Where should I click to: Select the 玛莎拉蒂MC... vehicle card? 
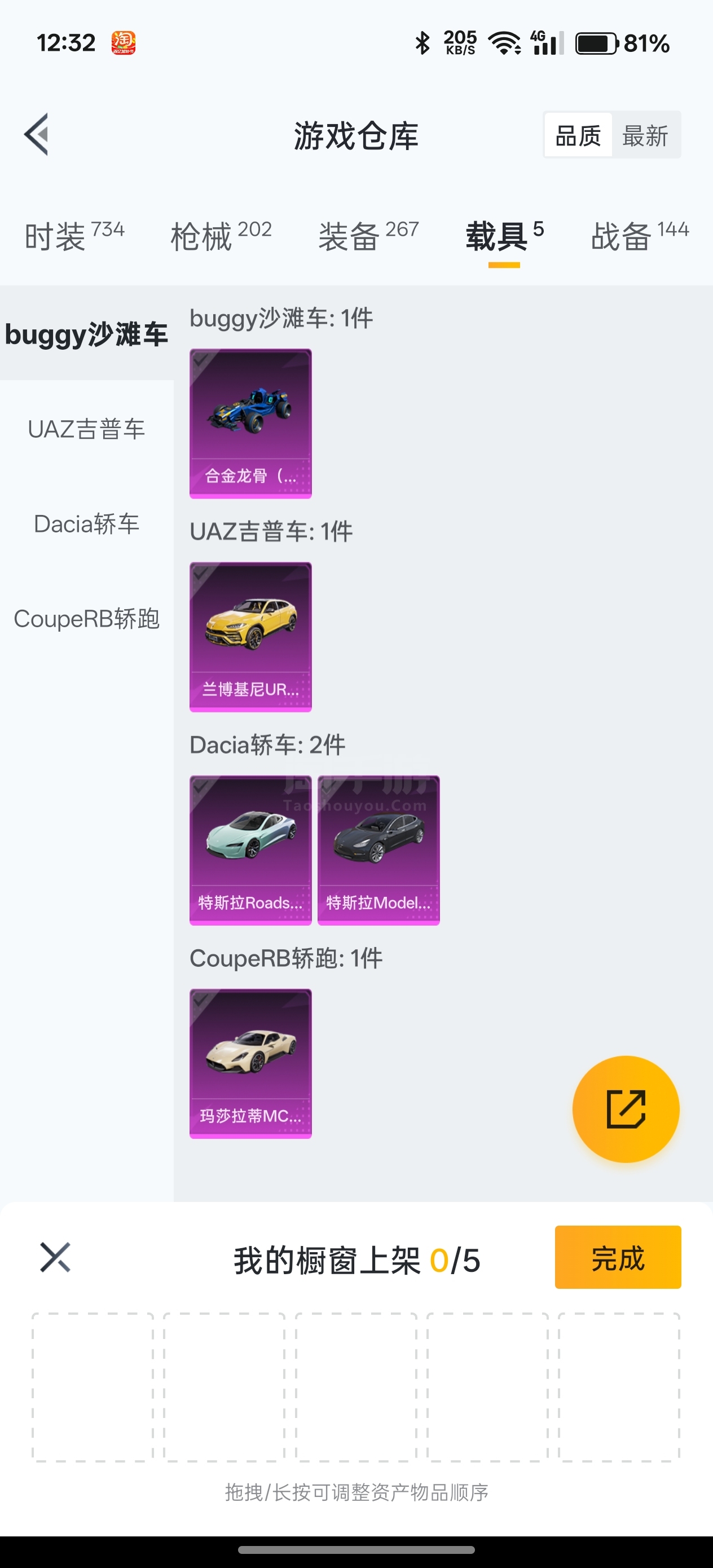[x=250, y=1063]
